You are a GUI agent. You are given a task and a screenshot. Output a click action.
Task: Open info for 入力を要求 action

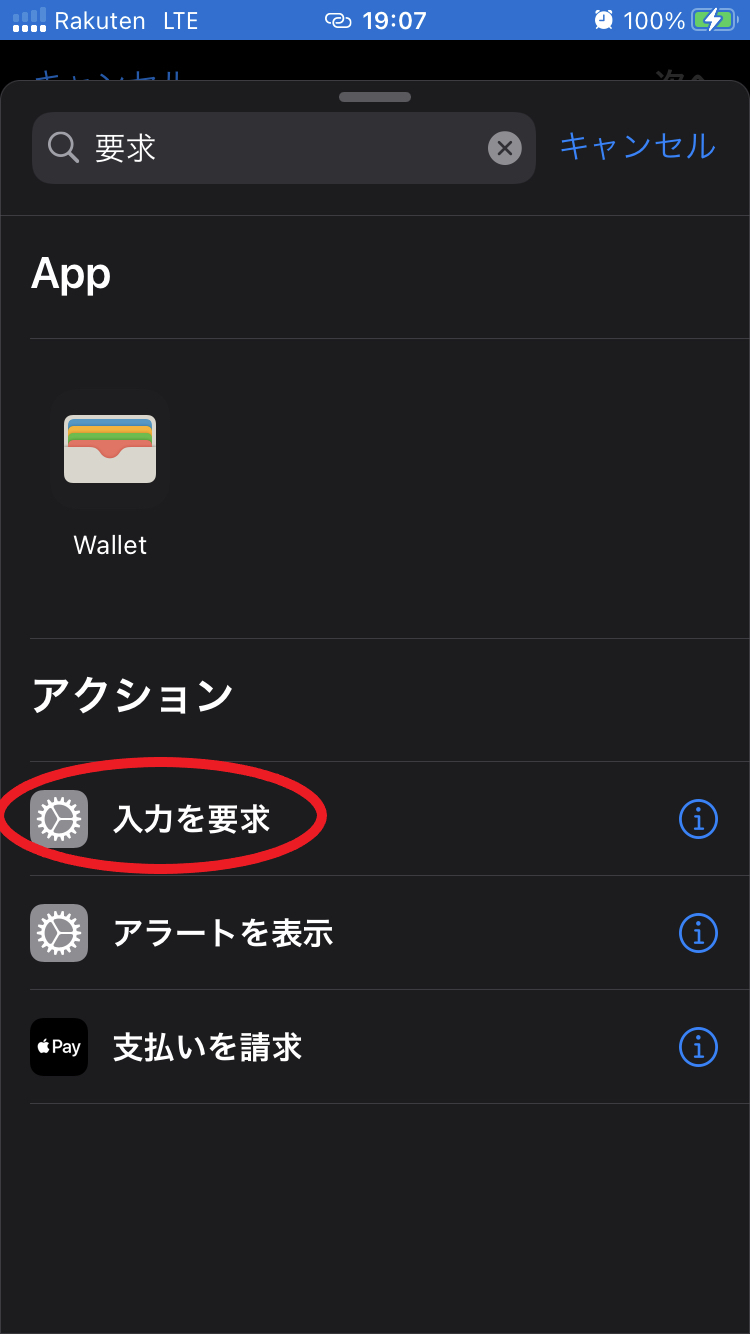pos(698,818)
